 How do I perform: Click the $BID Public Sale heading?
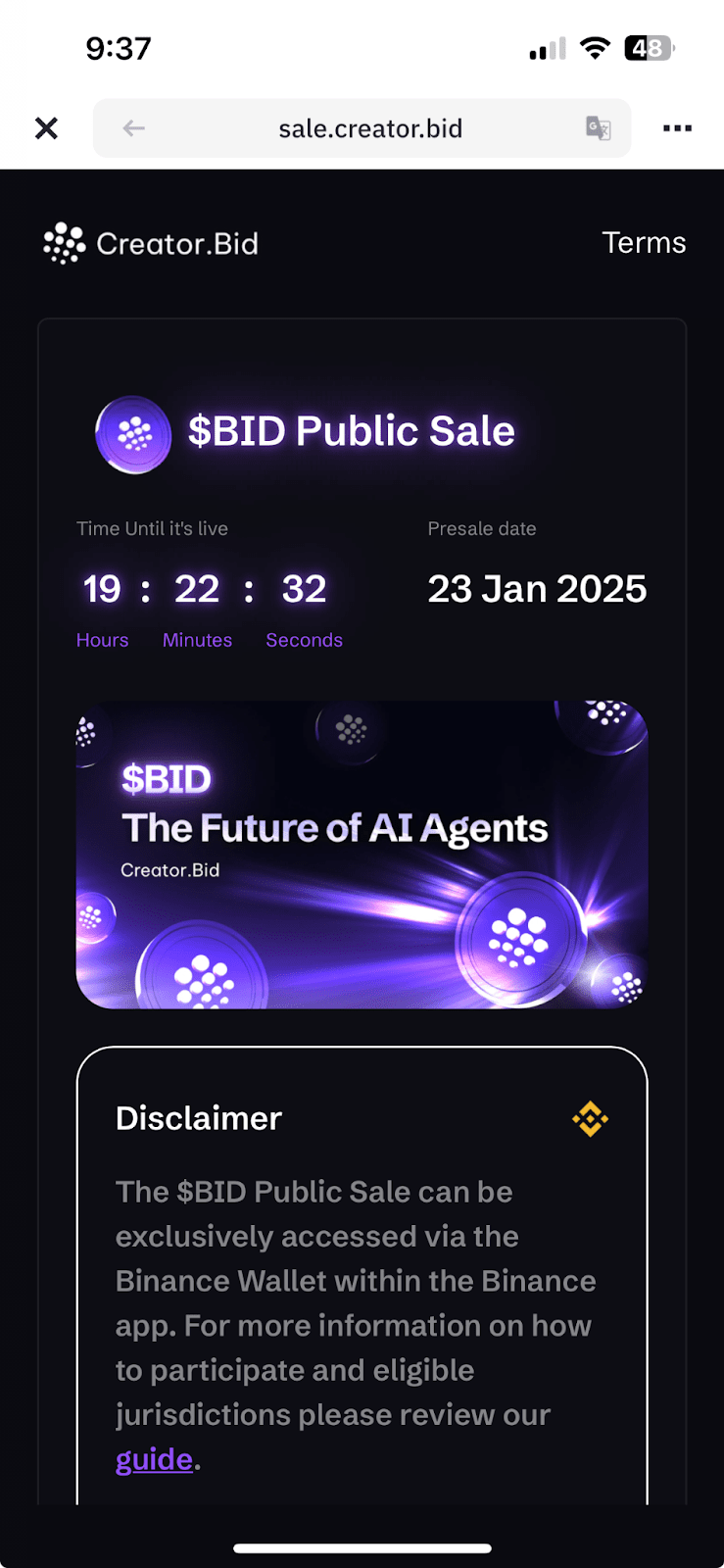point(350,431)
